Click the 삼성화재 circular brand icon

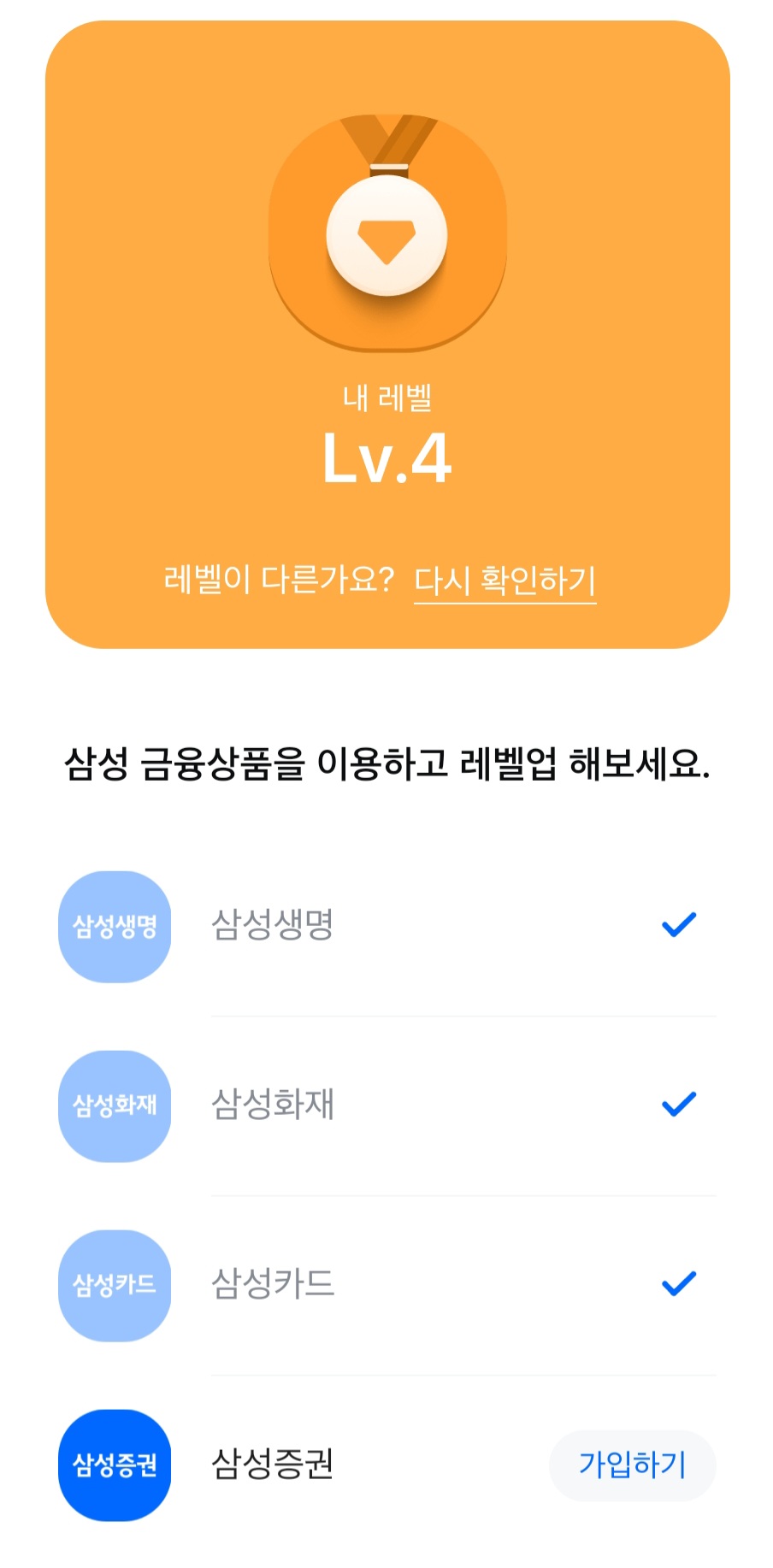click(114, 1106)
